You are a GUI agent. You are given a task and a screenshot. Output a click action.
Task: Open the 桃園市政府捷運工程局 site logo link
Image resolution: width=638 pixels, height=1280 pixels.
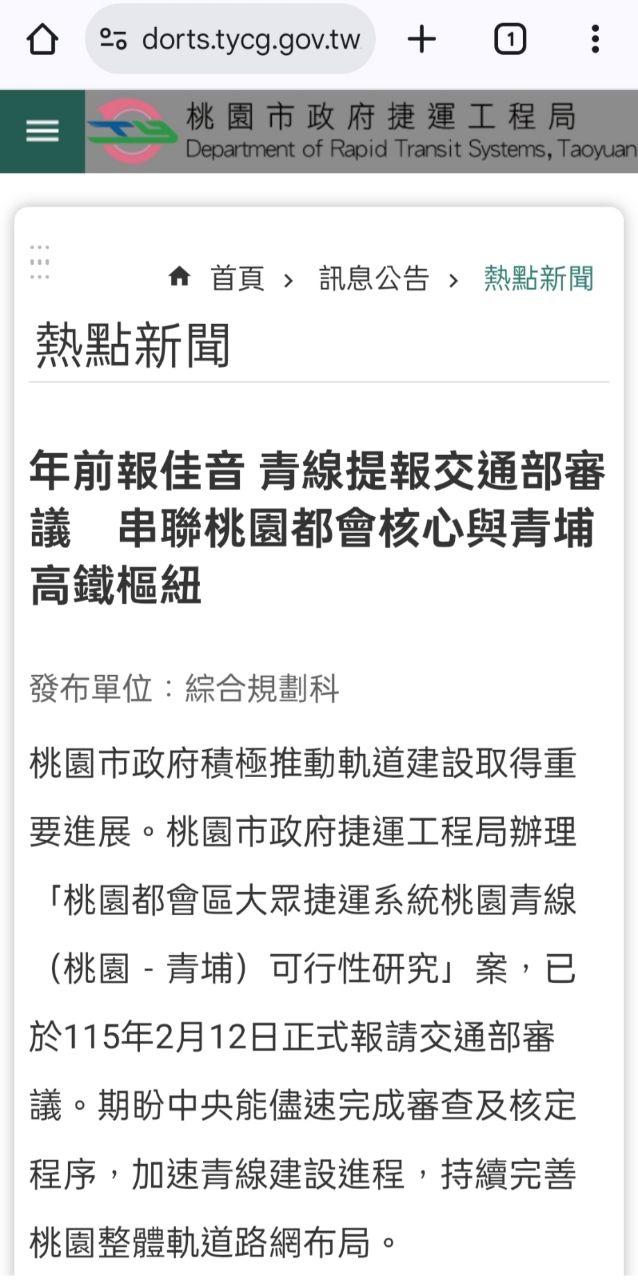pos(361,131)
